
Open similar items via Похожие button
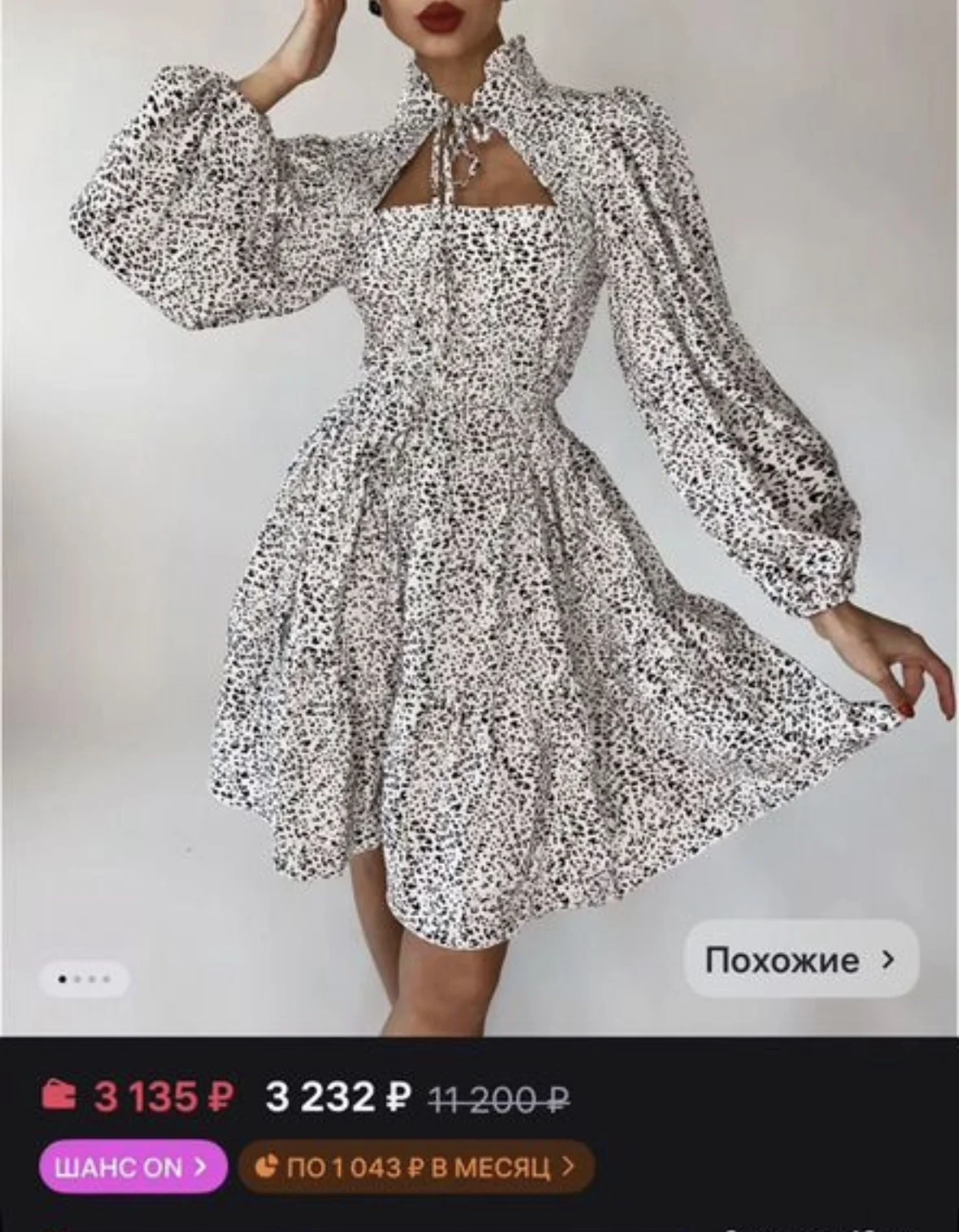801,959
